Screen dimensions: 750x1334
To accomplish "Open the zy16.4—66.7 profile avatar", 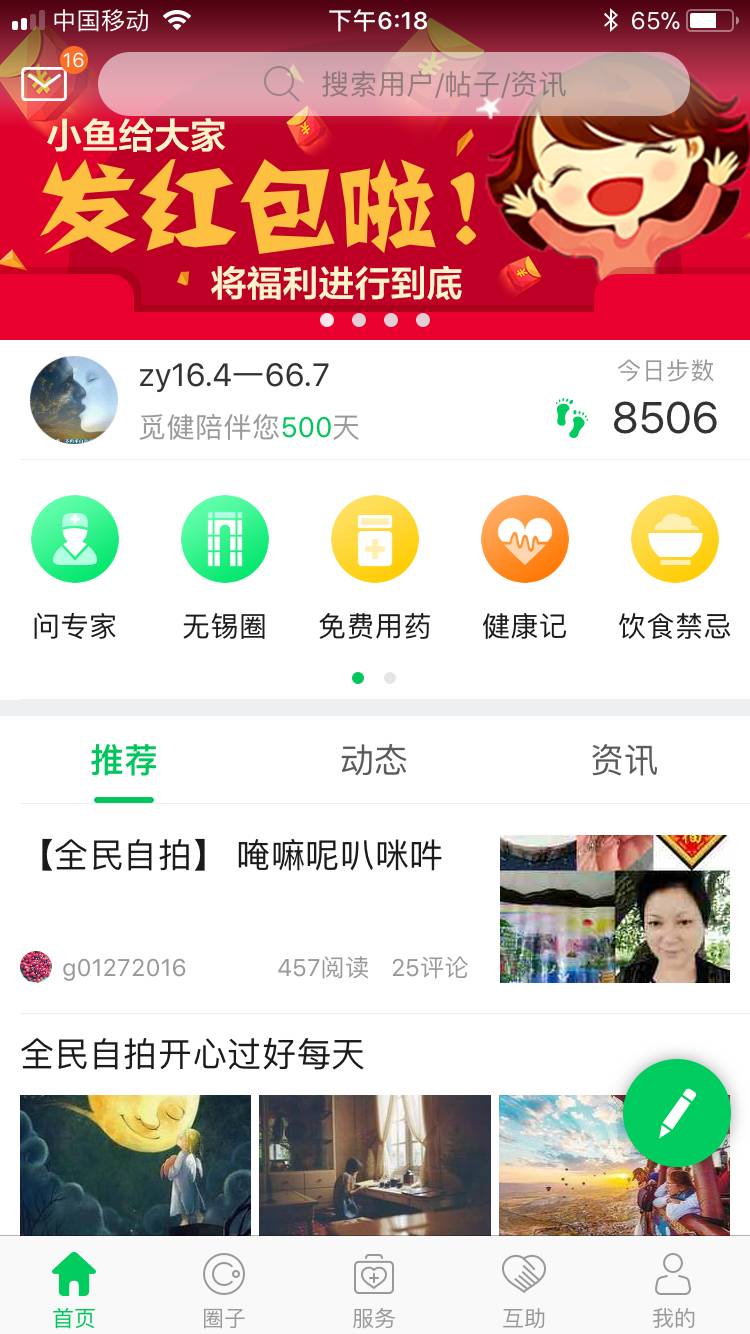I will [74, 400].
